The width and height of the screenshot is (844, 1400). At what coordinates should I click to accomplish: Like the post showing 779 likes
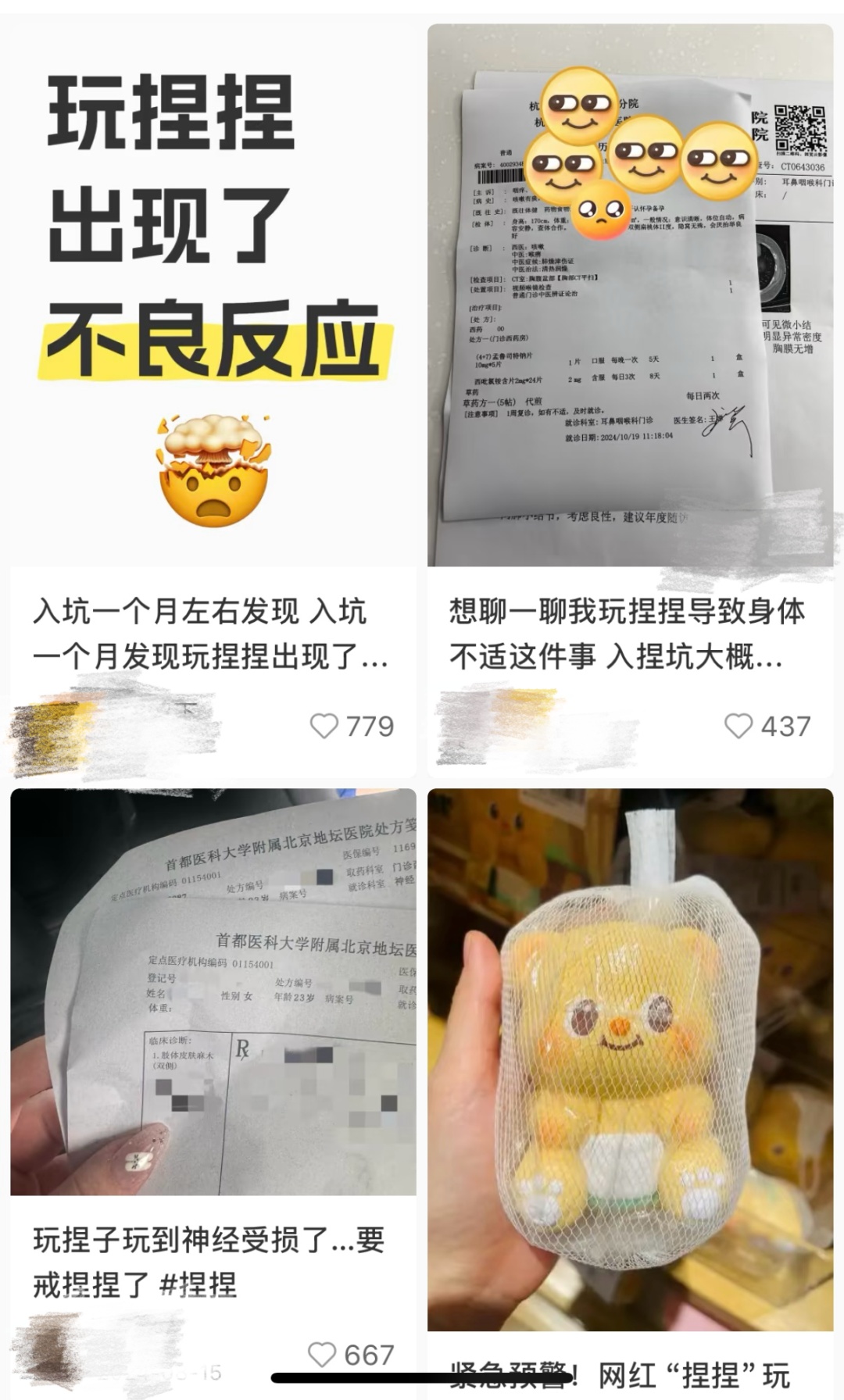324,727
